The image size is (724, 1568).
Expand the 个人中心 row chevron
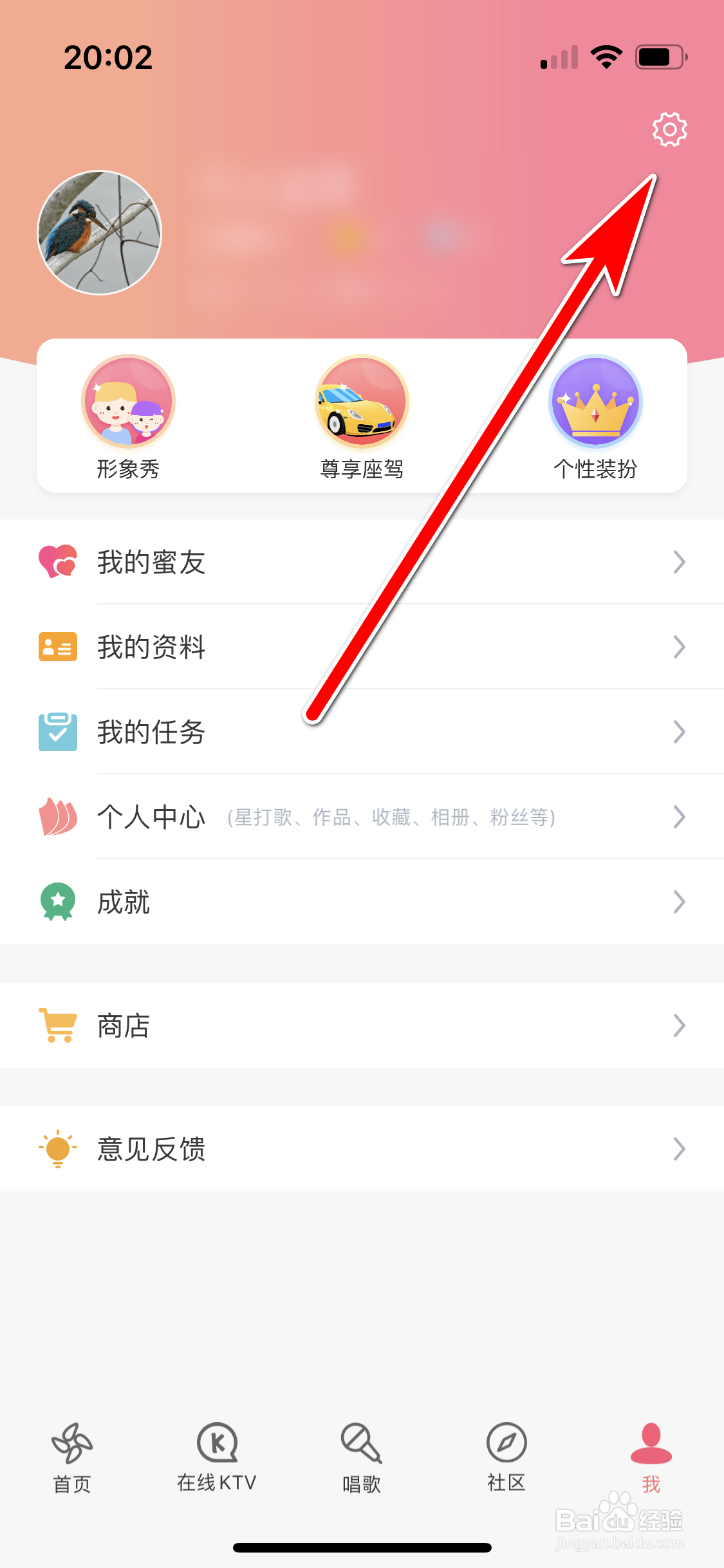(x=680, y=817)
